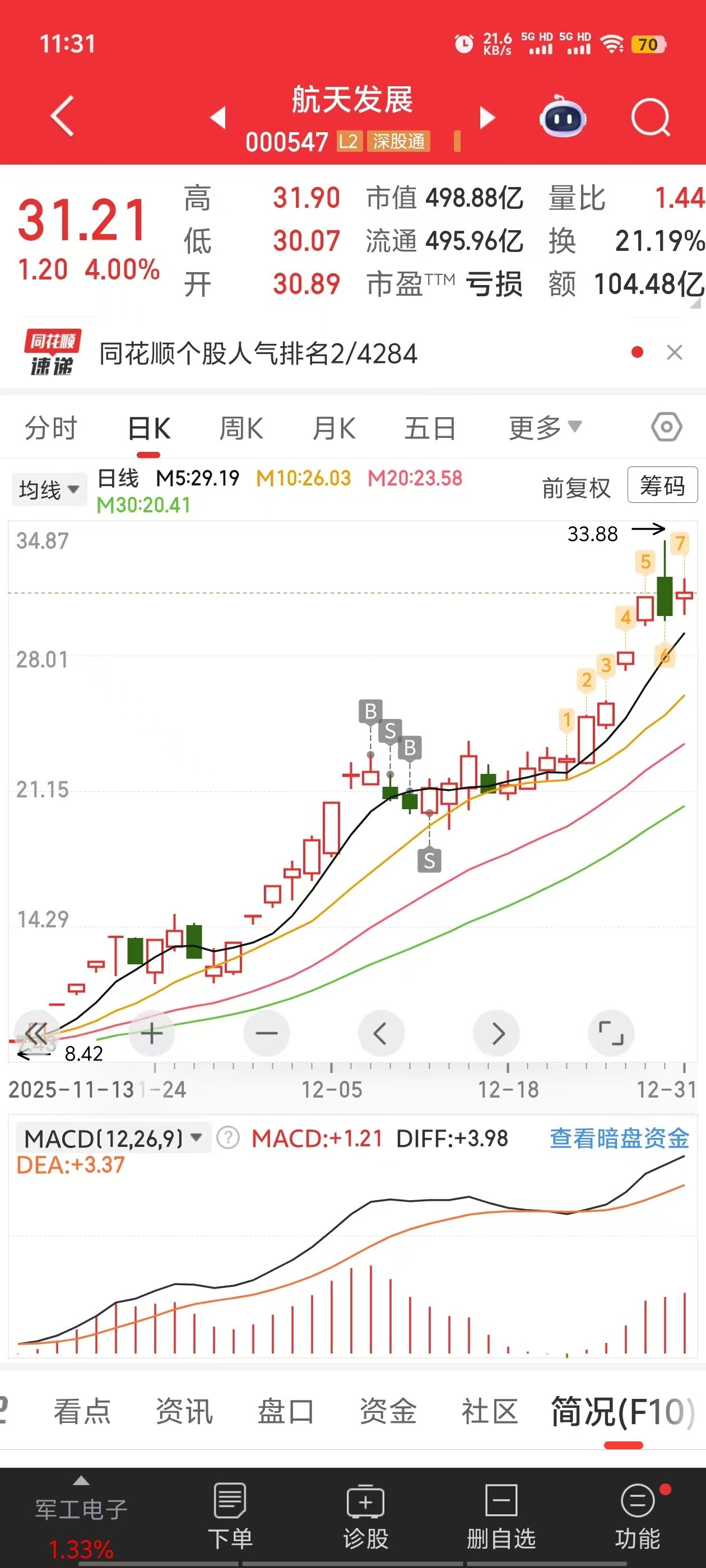Select the 月K monthly chart tab
This screenshot has height=1568, width=706.
coord(334,428)
